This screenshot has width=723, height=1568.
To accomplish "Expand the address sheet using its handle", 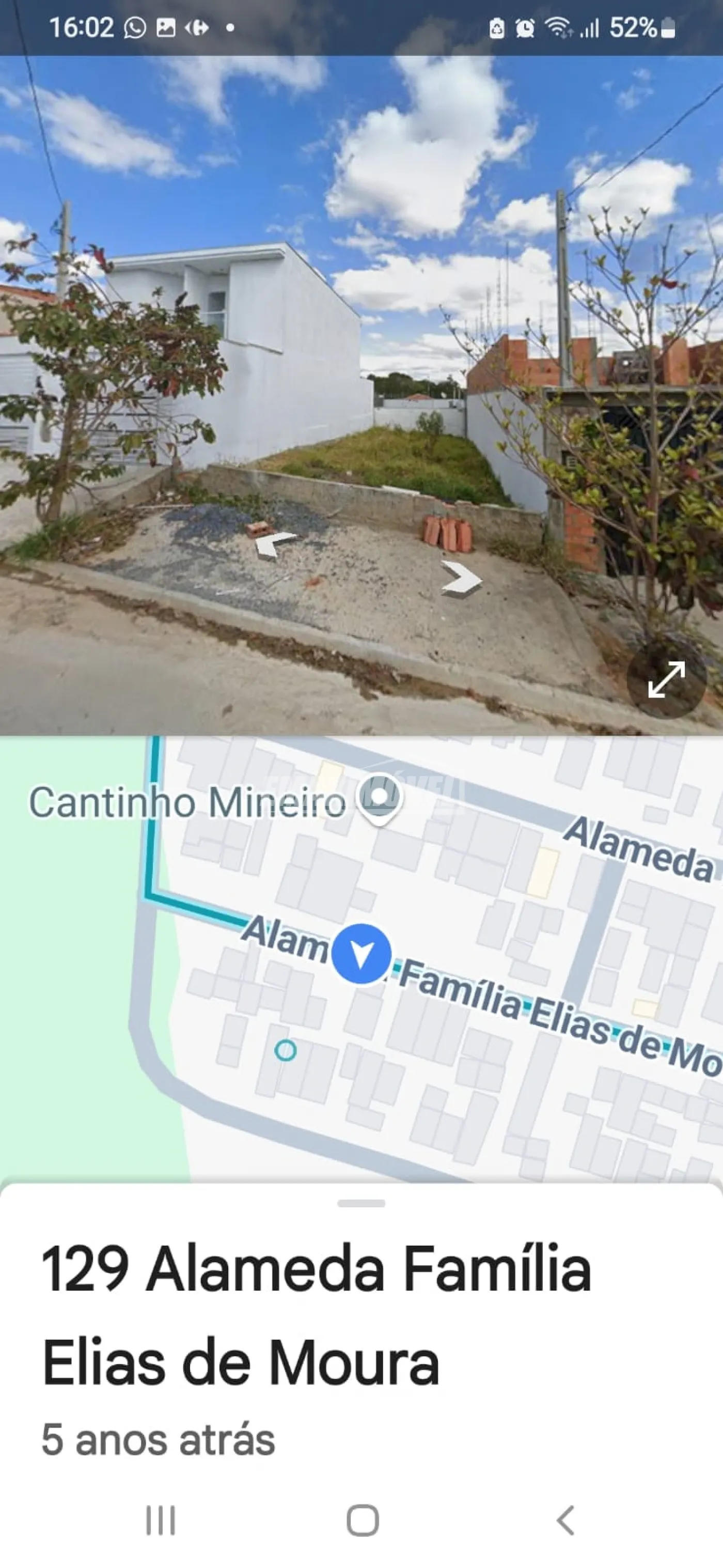I will [x=361, y=1203].
